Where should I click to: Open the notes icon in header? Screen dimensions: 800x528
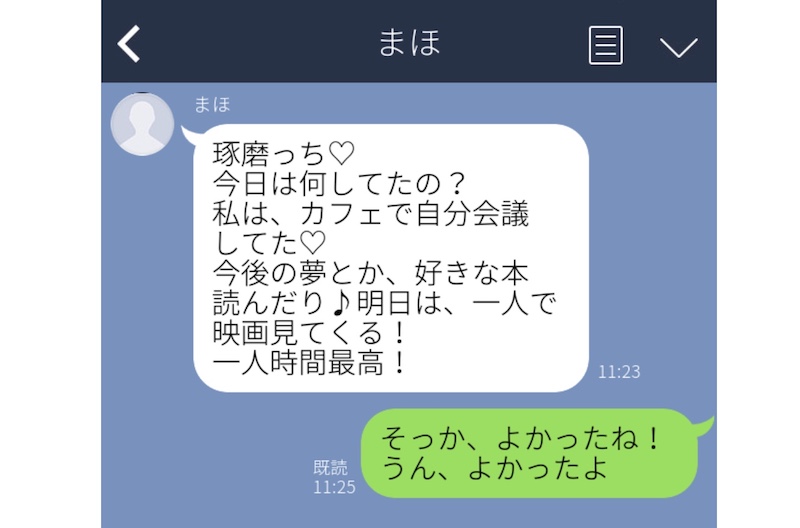tap(605, 45)
